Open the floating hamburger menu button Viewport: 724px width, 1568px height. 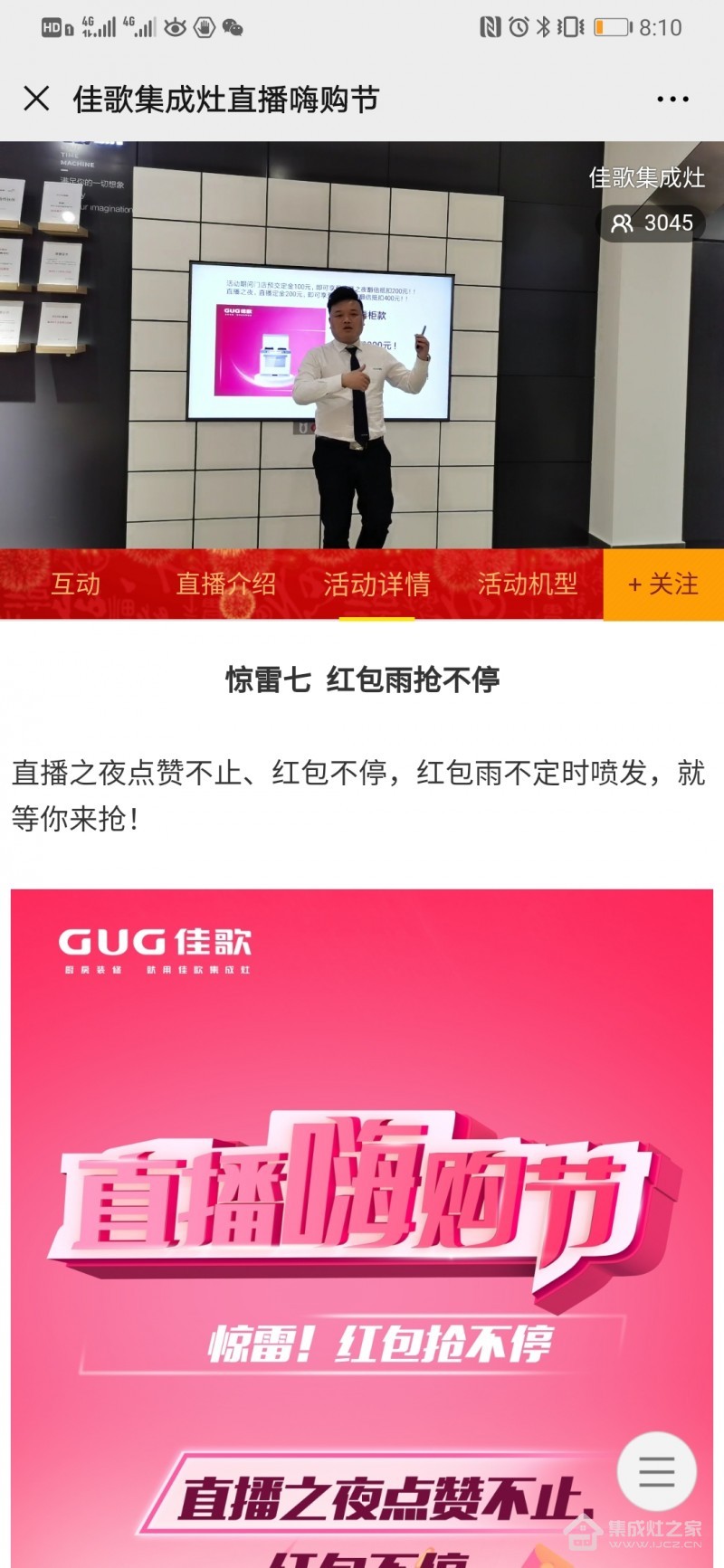656,1472
